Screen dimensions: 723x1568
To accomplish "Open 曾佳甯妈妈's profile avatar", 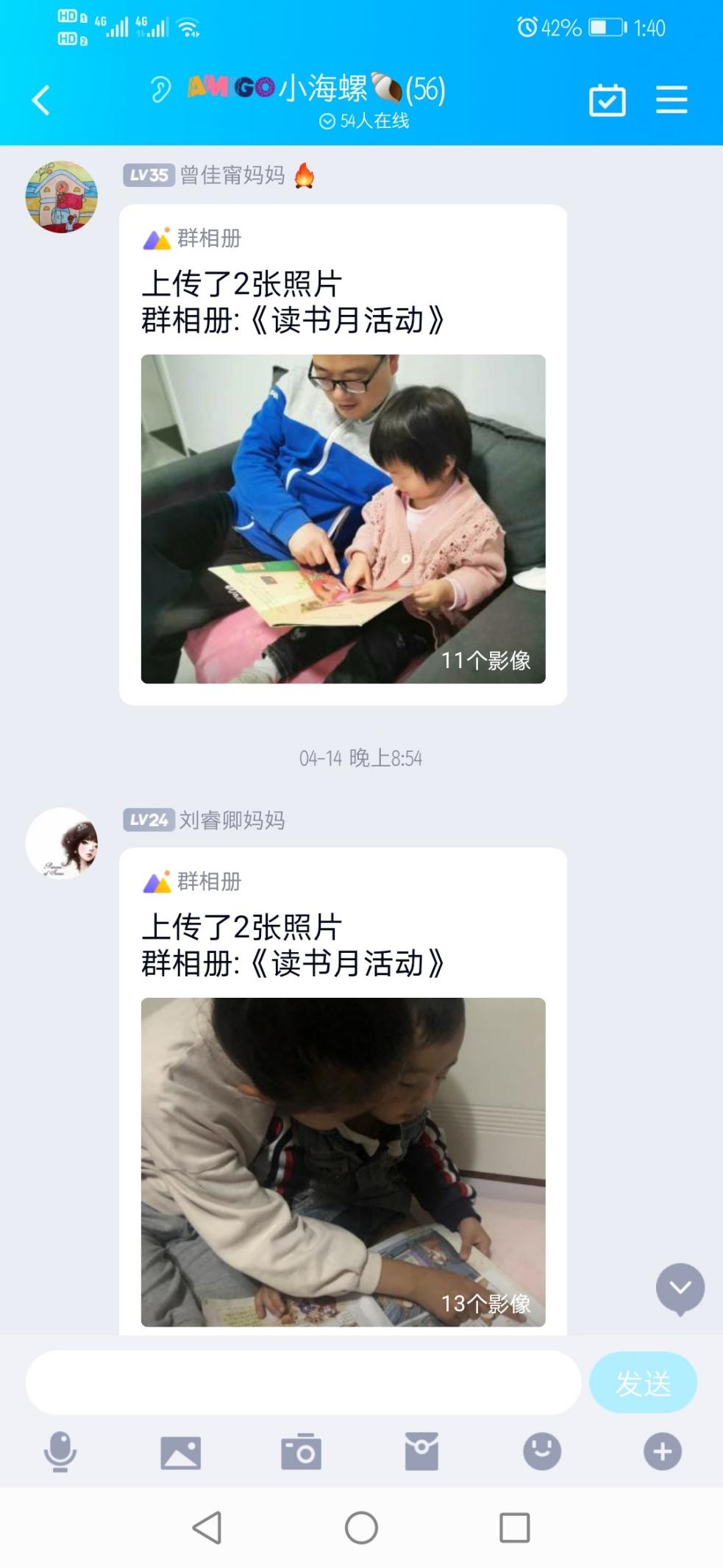I will pyautogui.click(x=62, y=197).
